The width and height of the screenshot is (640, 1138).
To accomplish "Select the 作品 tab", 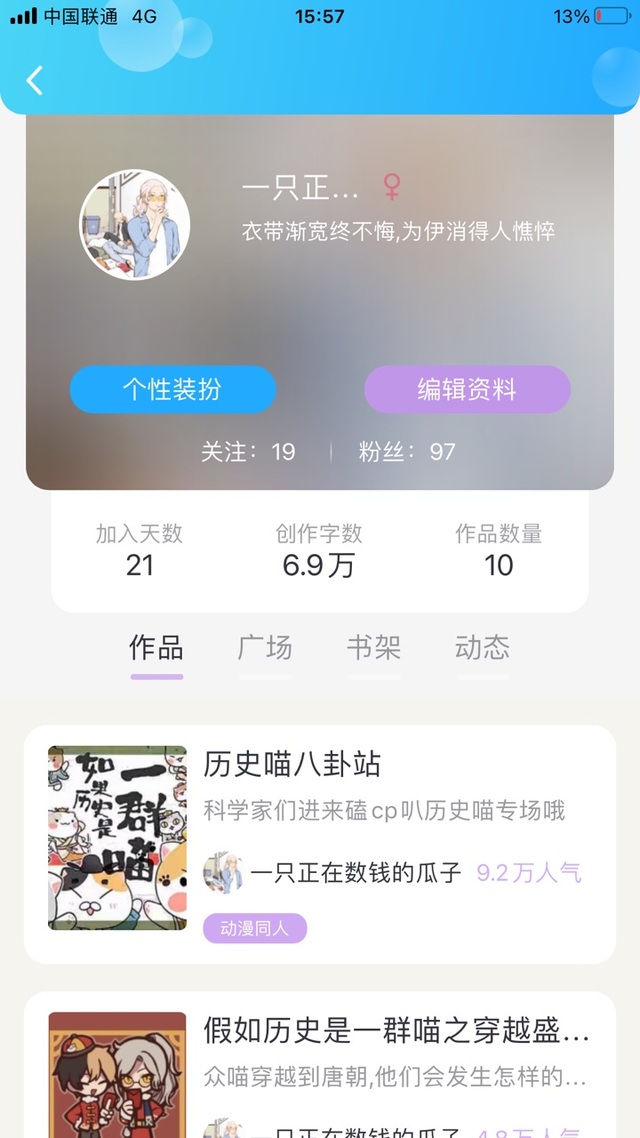I will pyautogui.click(x=156, y=649).
